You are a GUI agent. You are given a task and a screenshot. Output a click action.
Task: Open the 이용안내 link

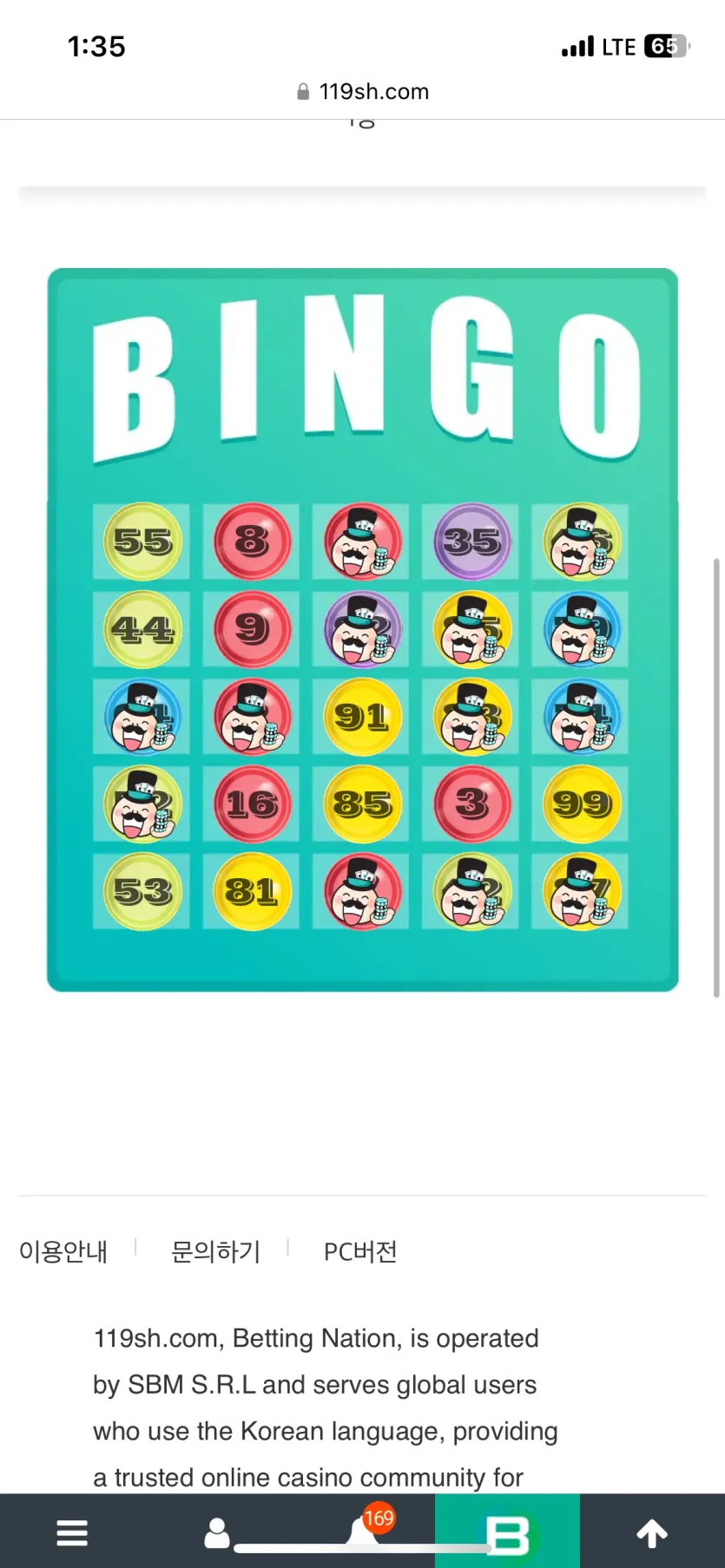[63, 1251]
